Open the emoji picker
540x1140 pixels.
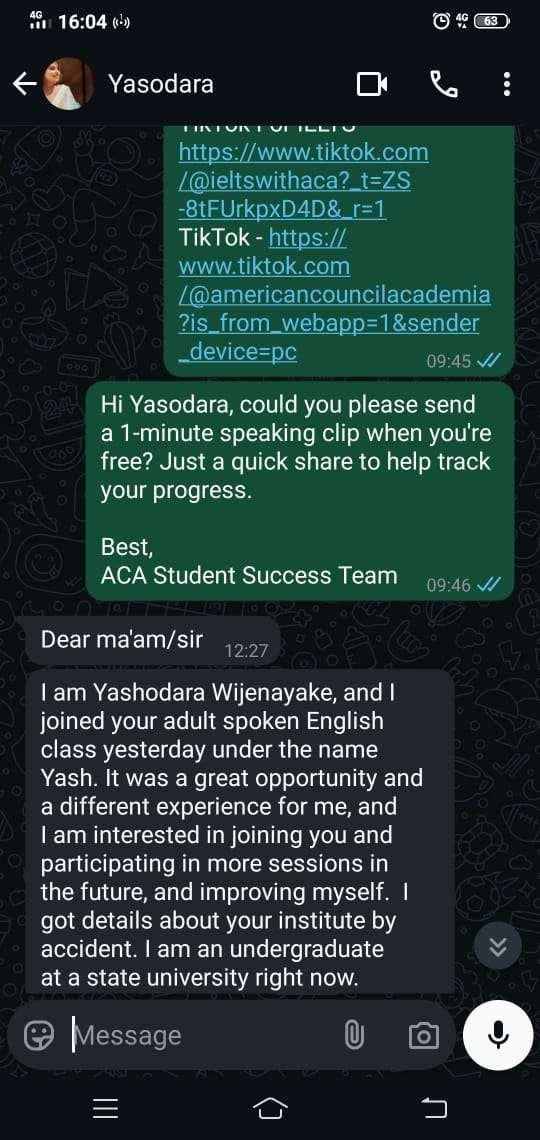click(39, 1035)
